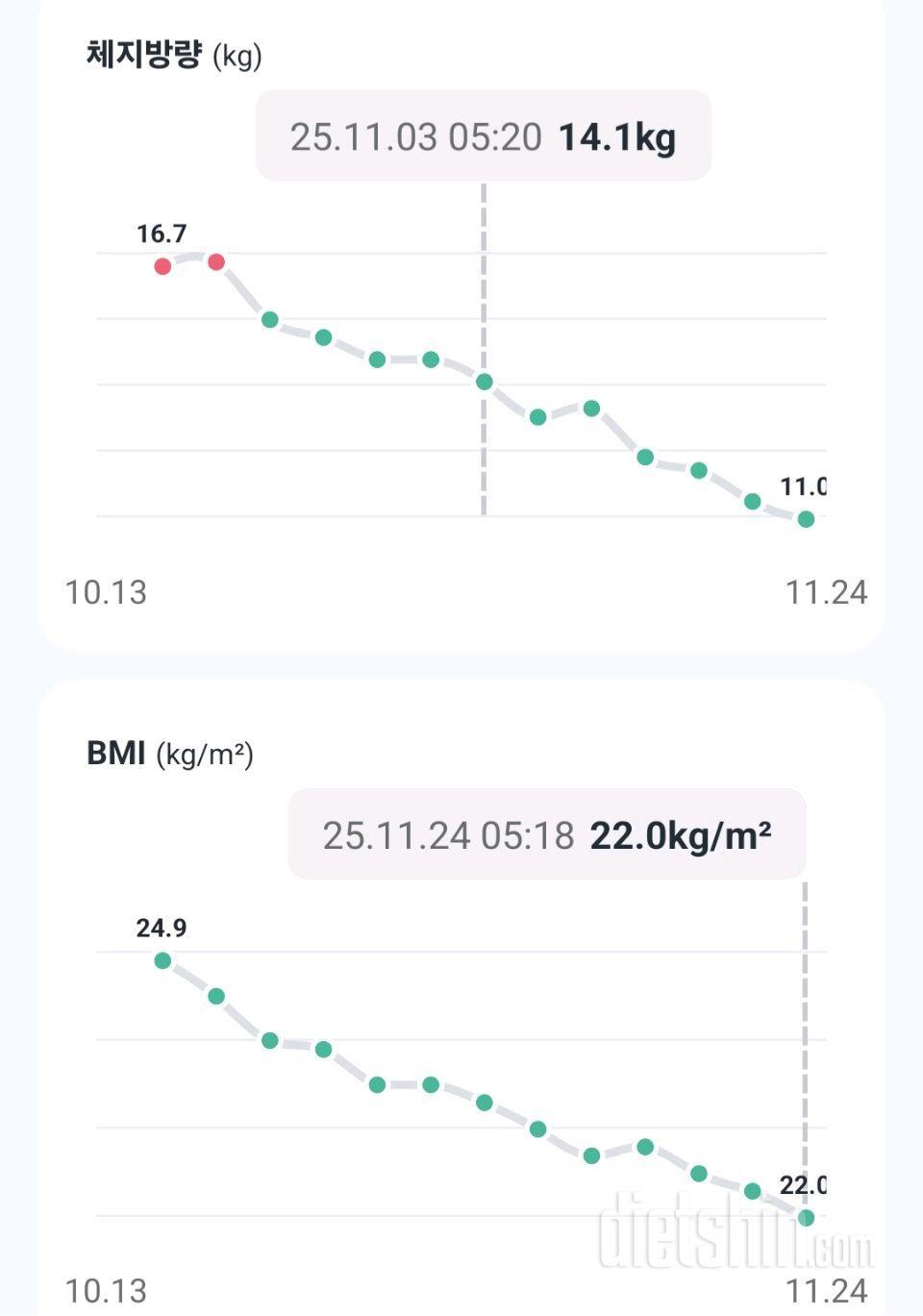This screenshot has width=923, height=1316.
Task: Select the 11.0 final point on body fat chart
Action: click(x=806, y=519)
